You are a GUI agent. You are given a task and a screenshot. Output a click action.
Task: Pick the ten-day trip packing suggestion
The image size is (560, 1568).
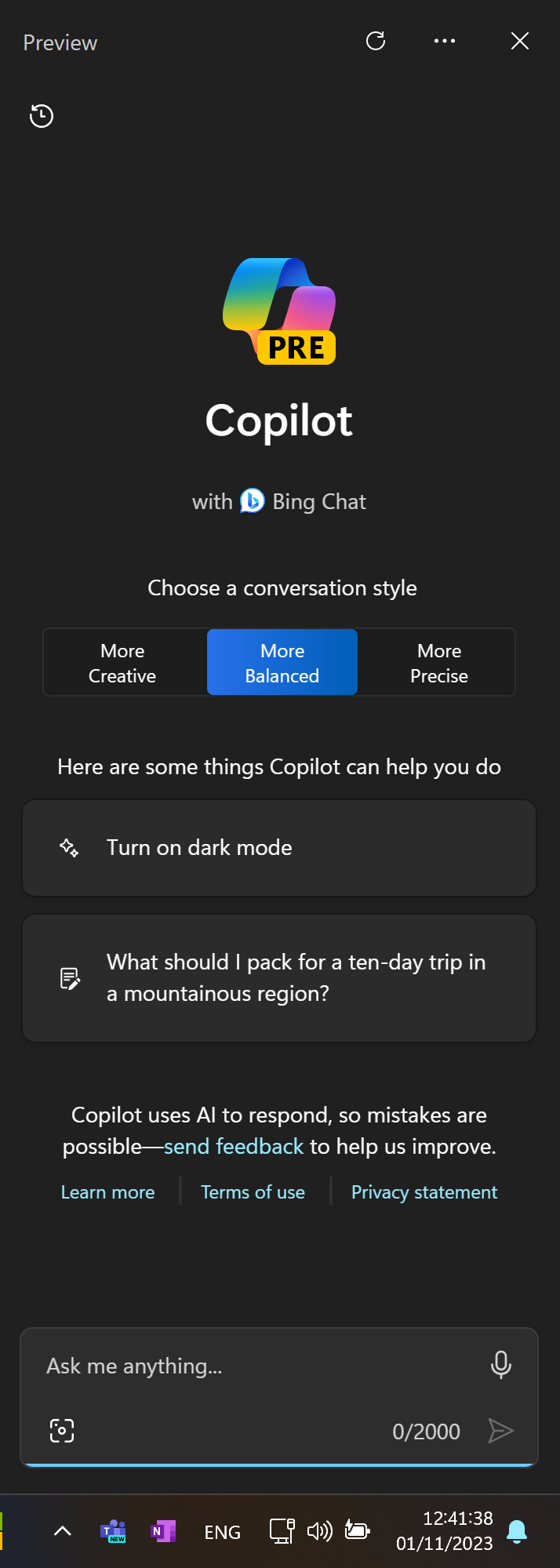[x=278, y=978]
